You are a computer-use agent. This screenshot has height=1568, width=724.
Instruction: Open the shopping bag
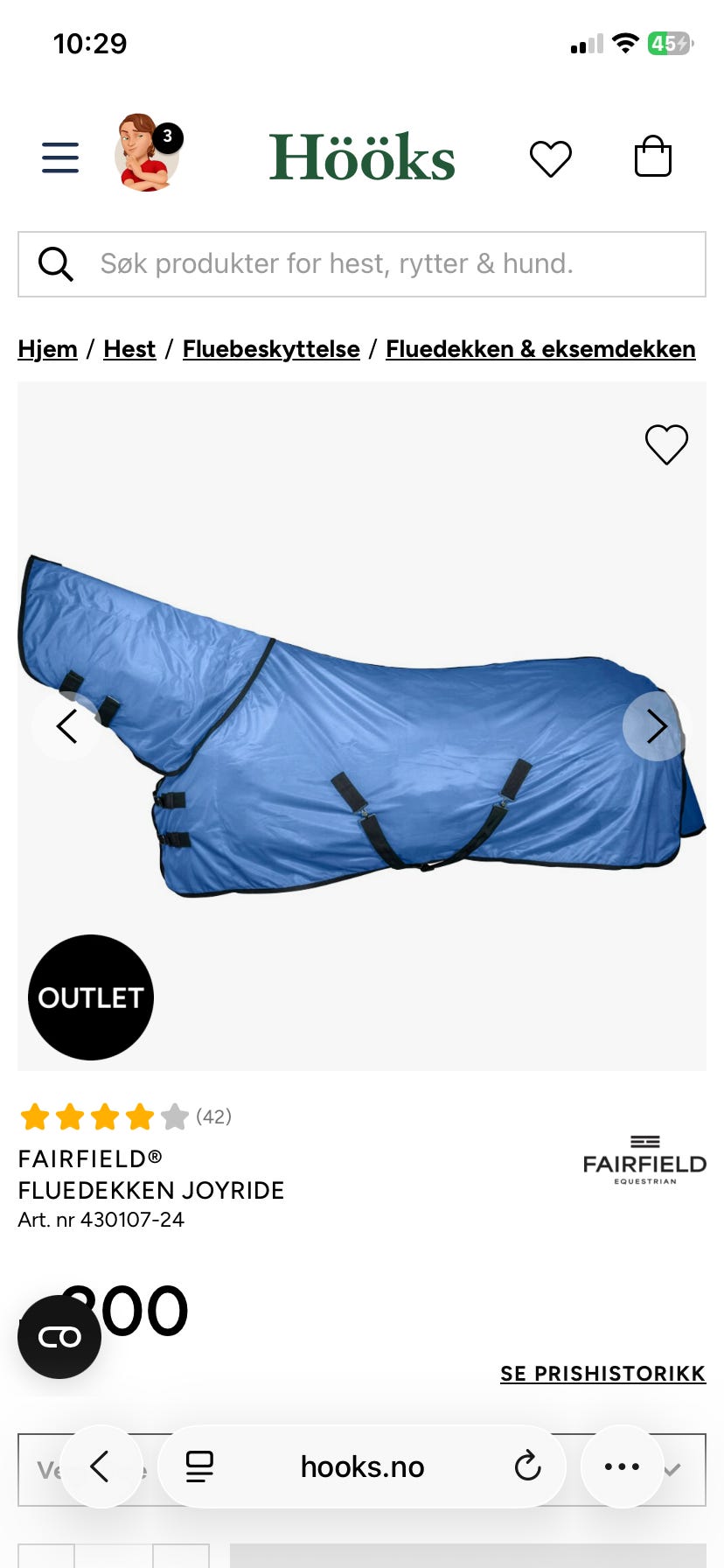click(x=653, y=156)
